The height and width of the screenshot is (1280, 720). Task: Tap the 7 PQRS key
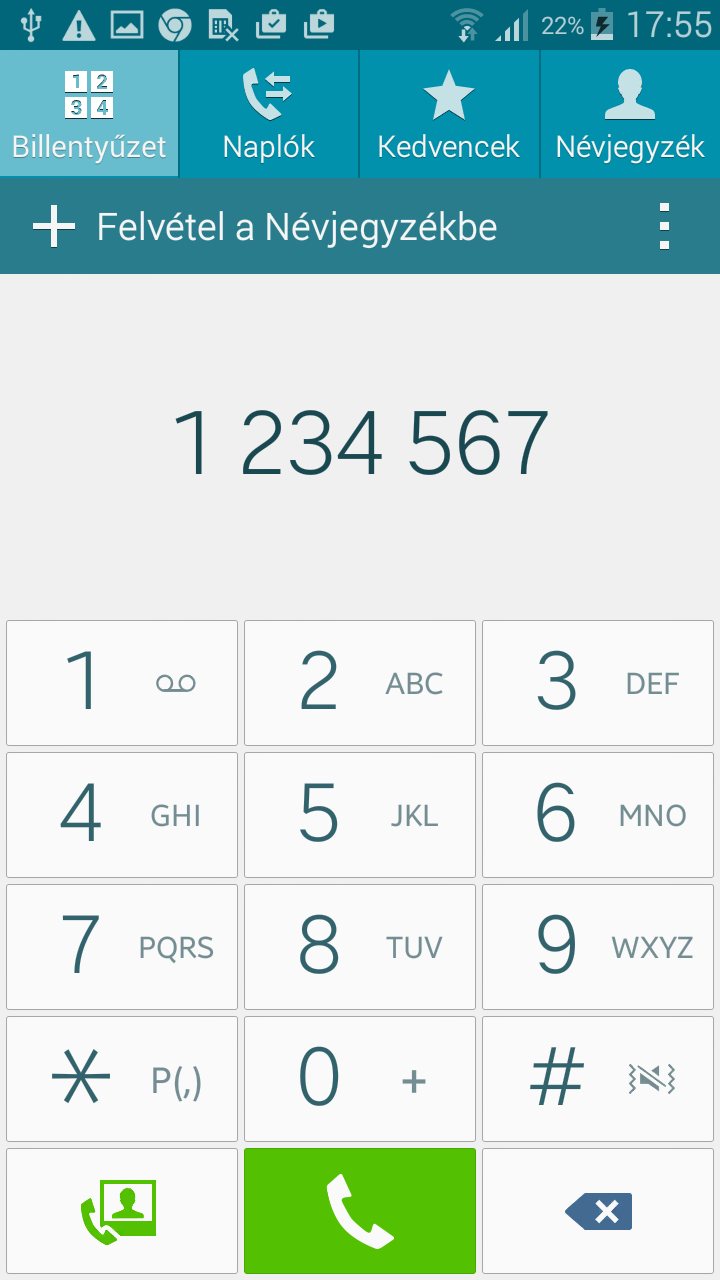point(122,947)
